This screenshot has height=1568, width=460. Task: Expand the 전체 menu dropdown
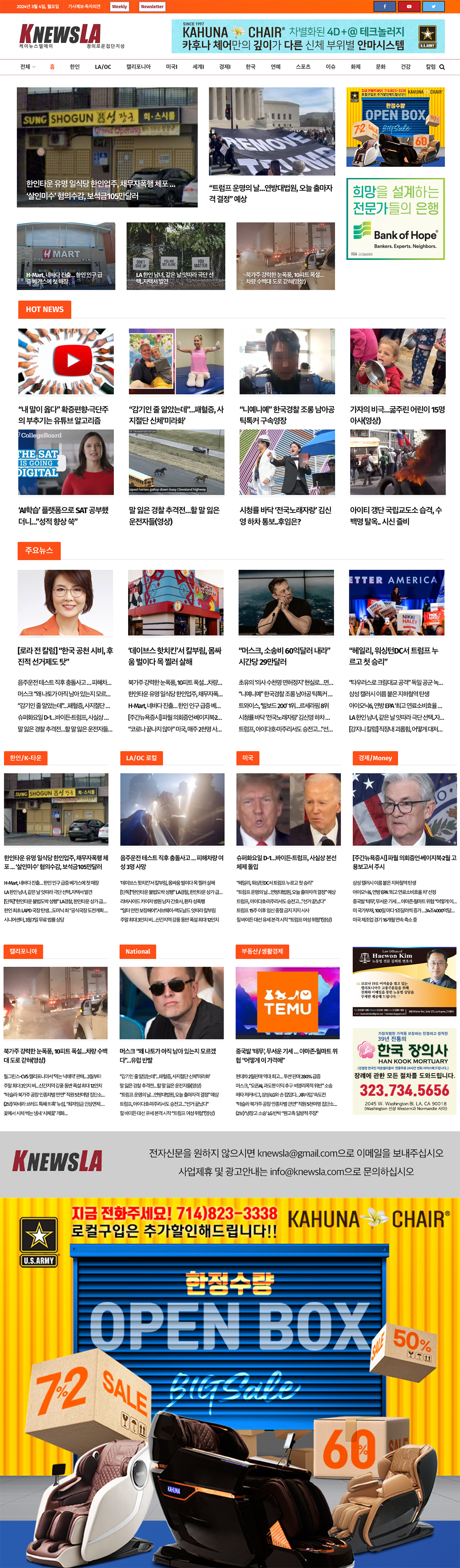27,67
